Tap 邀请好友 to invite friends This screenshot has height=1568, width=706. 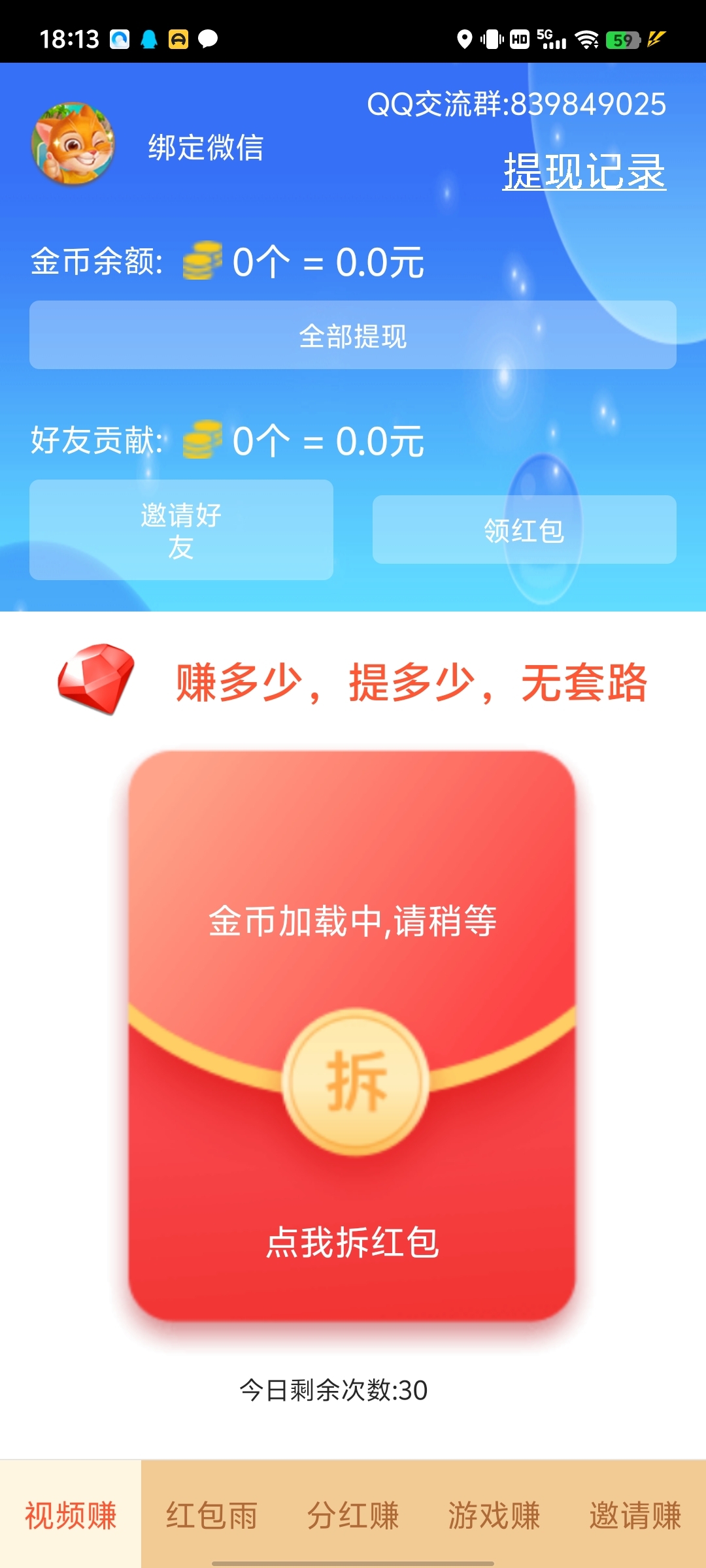point(181,530)
